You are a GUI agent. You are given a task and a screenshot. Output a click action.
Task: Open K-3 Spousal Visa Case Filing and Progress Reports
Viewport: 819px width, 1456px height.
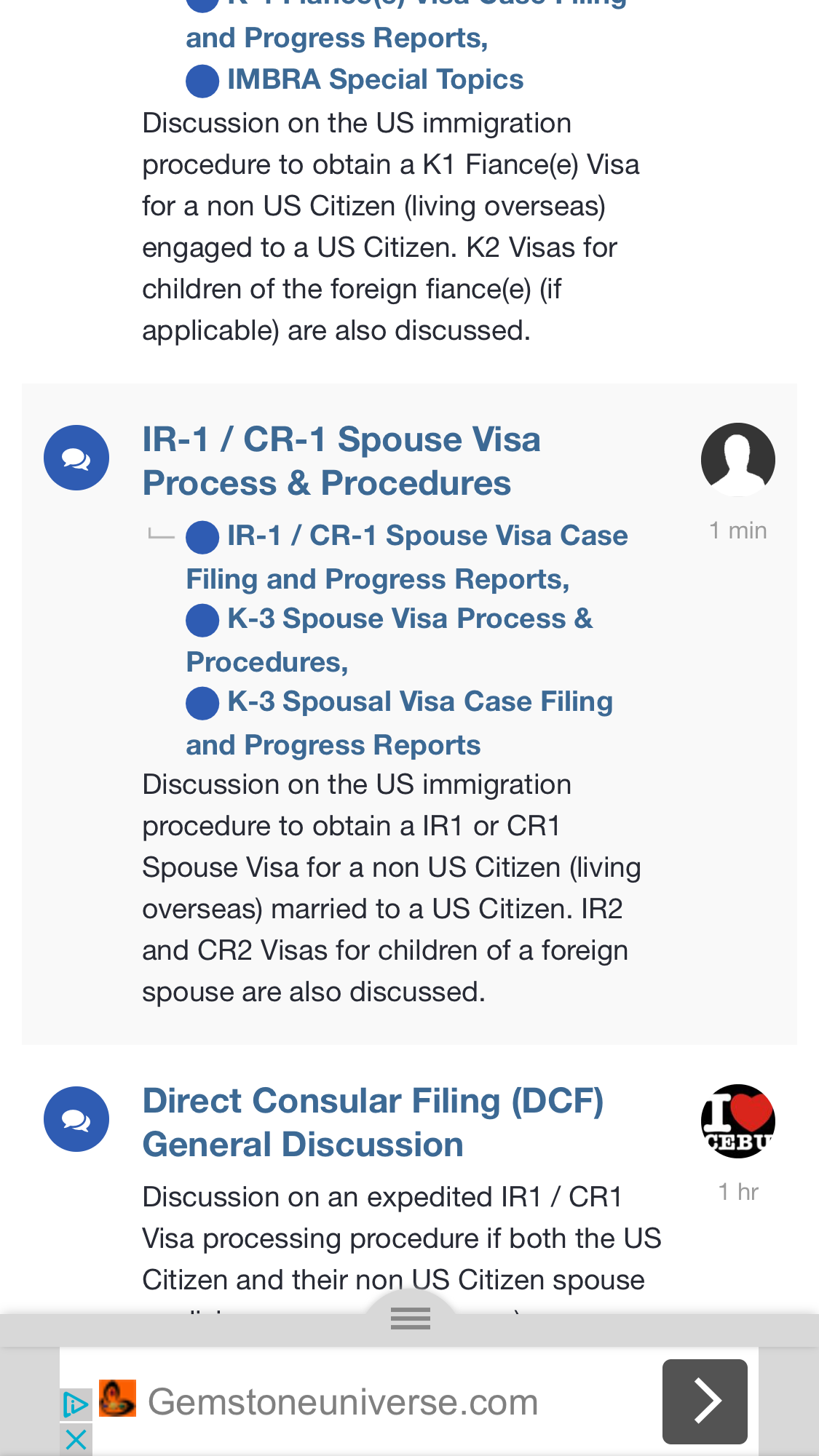pyautogui.click(x=400, y=723)
